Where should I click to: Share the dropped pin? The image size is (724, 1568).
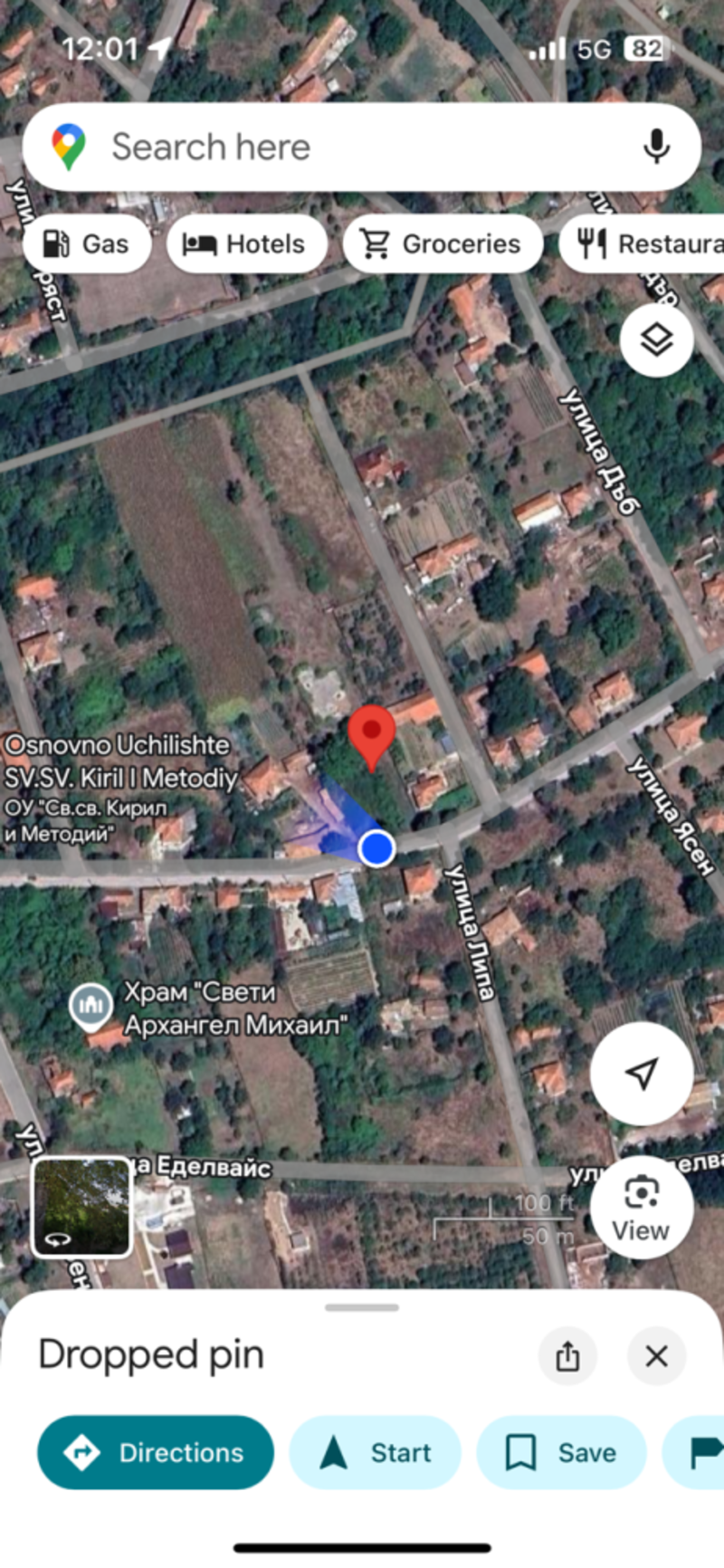point(567,1356)
